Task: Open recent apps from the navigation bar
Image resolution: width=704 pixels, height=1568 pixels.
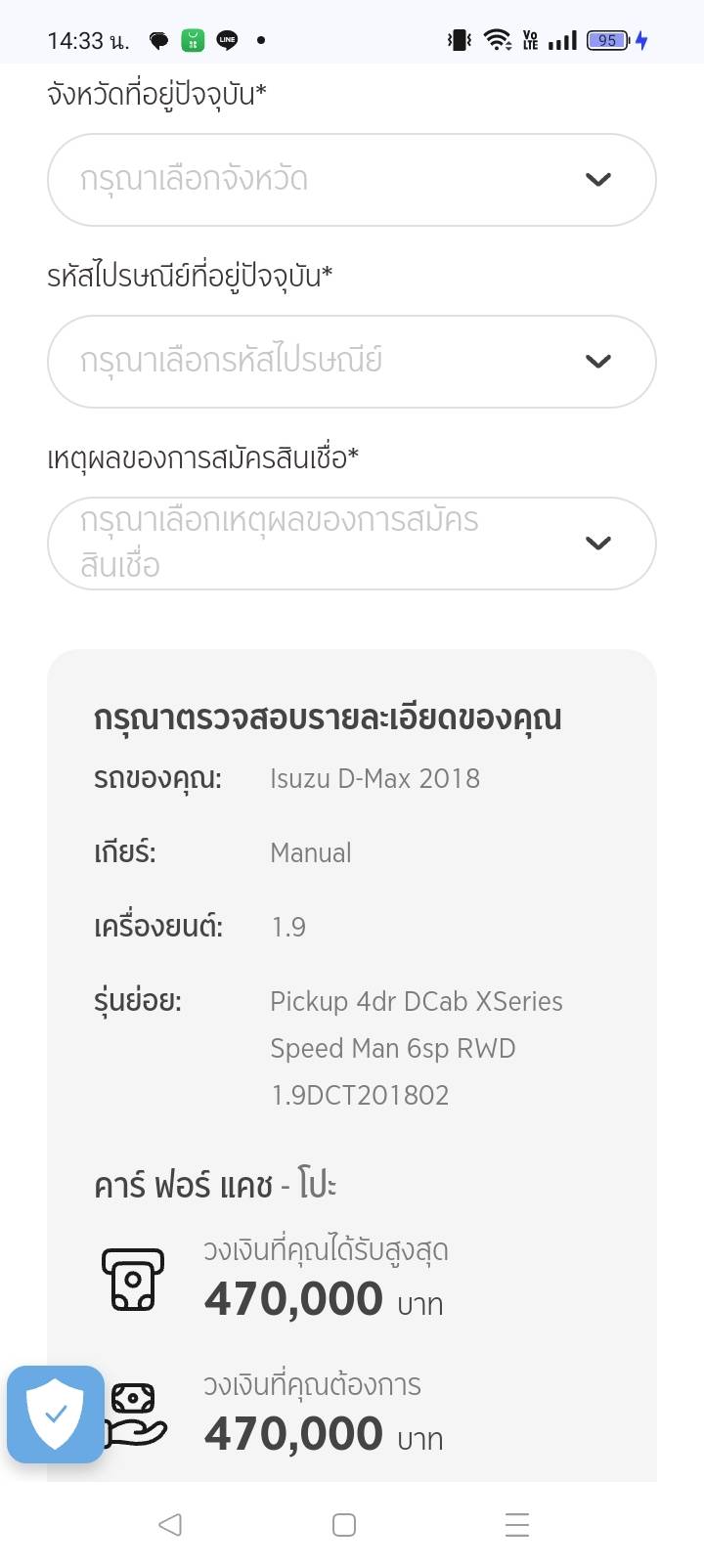Action: 516,1524
